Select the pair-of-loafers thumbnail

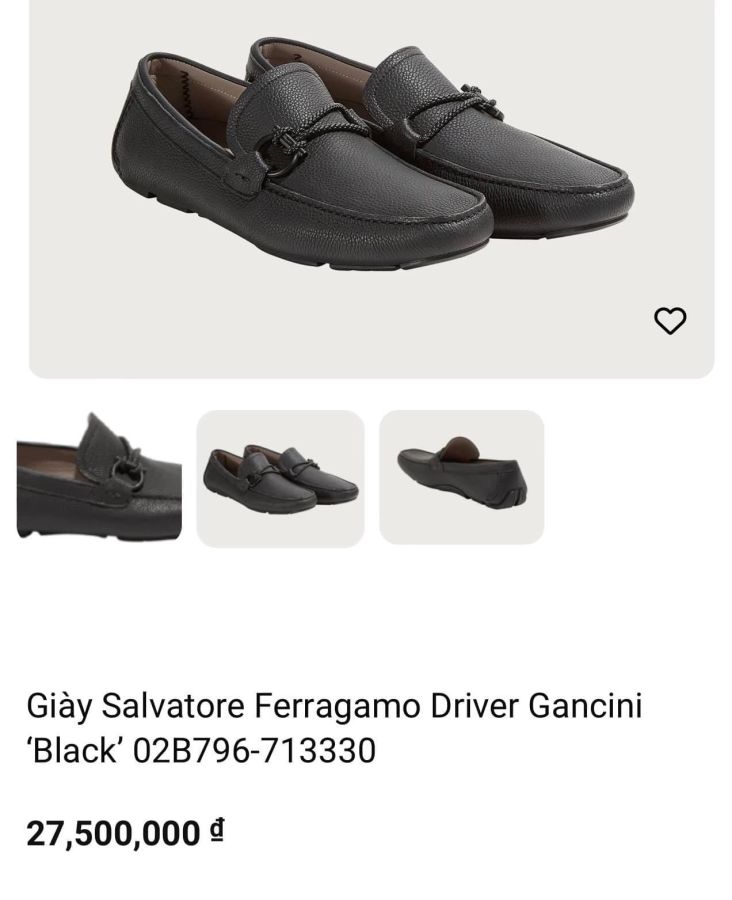280,478
